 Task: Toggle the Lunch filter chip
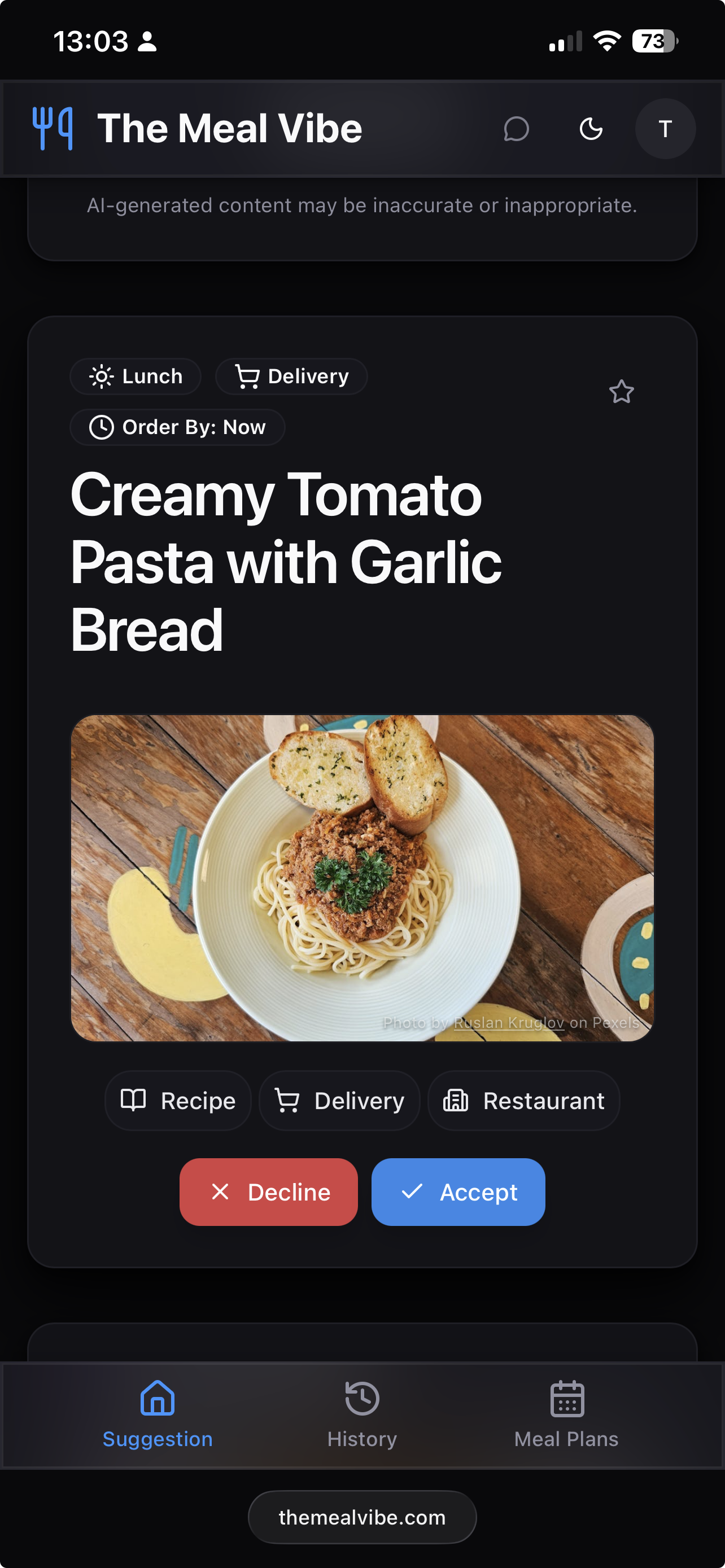pyautogui.click(x=135, y=375)
